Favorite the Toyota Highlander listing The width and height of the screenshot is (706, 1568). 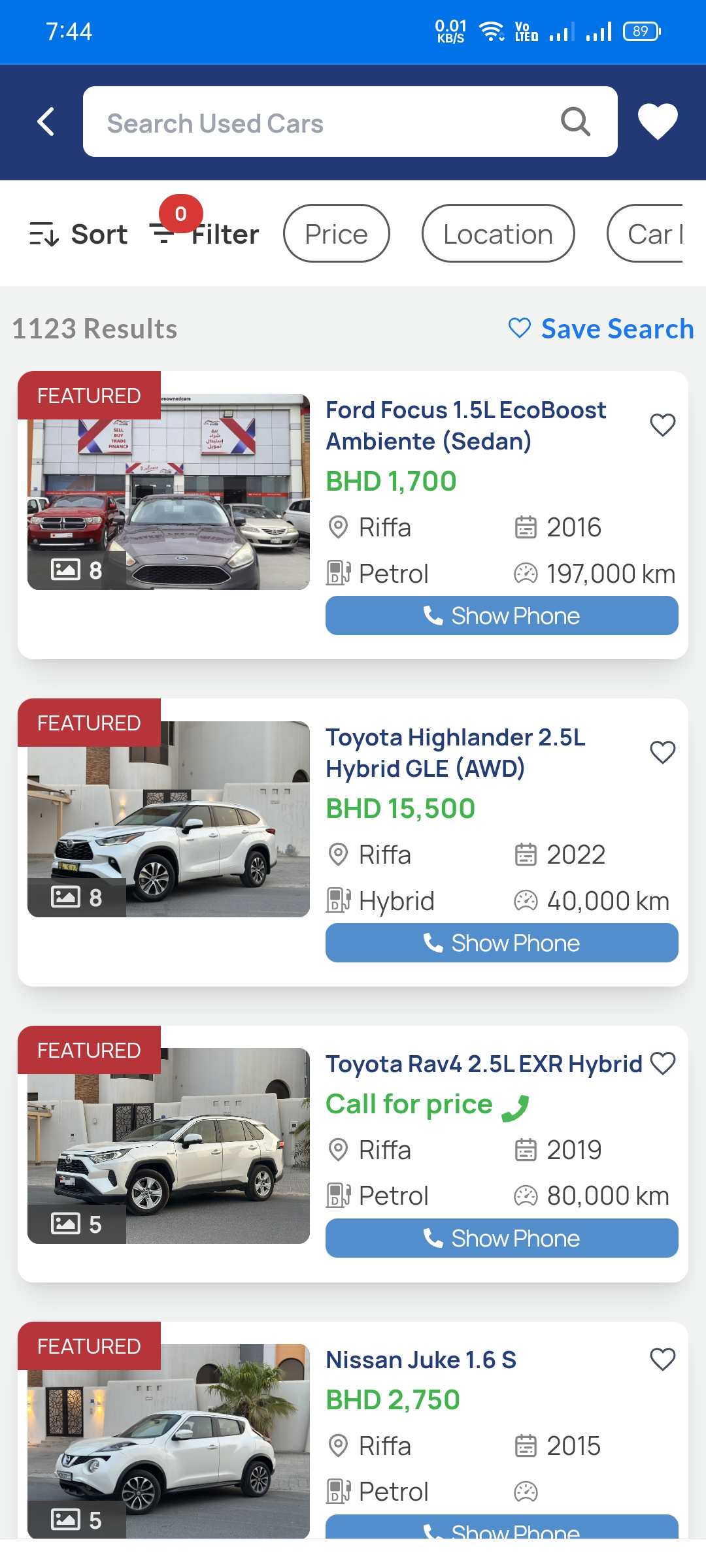click(662, 753)
